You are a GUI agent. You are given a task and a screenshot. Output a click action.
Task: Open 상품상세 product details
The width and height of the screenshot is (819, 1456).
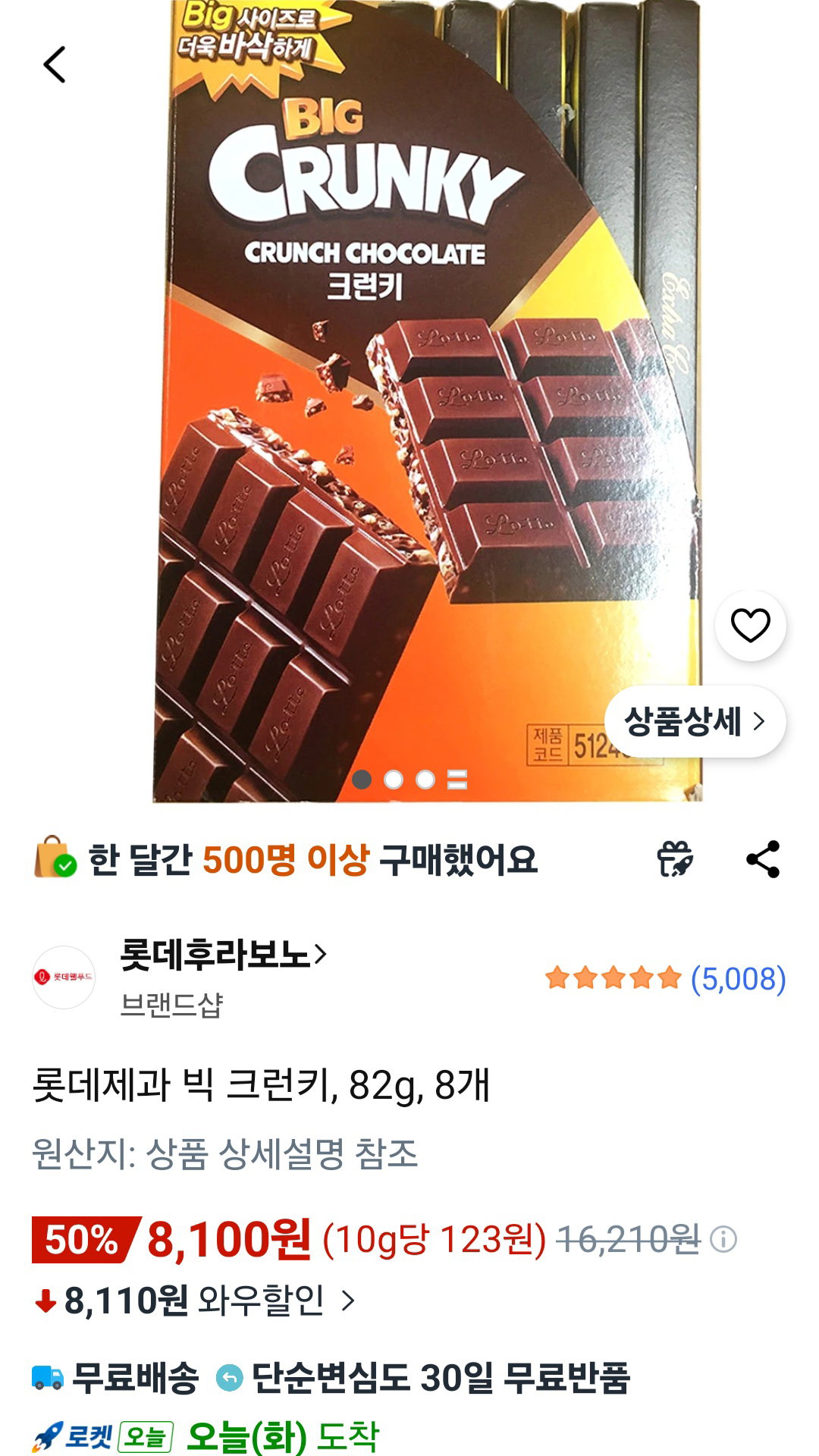(x=695, y=721)
